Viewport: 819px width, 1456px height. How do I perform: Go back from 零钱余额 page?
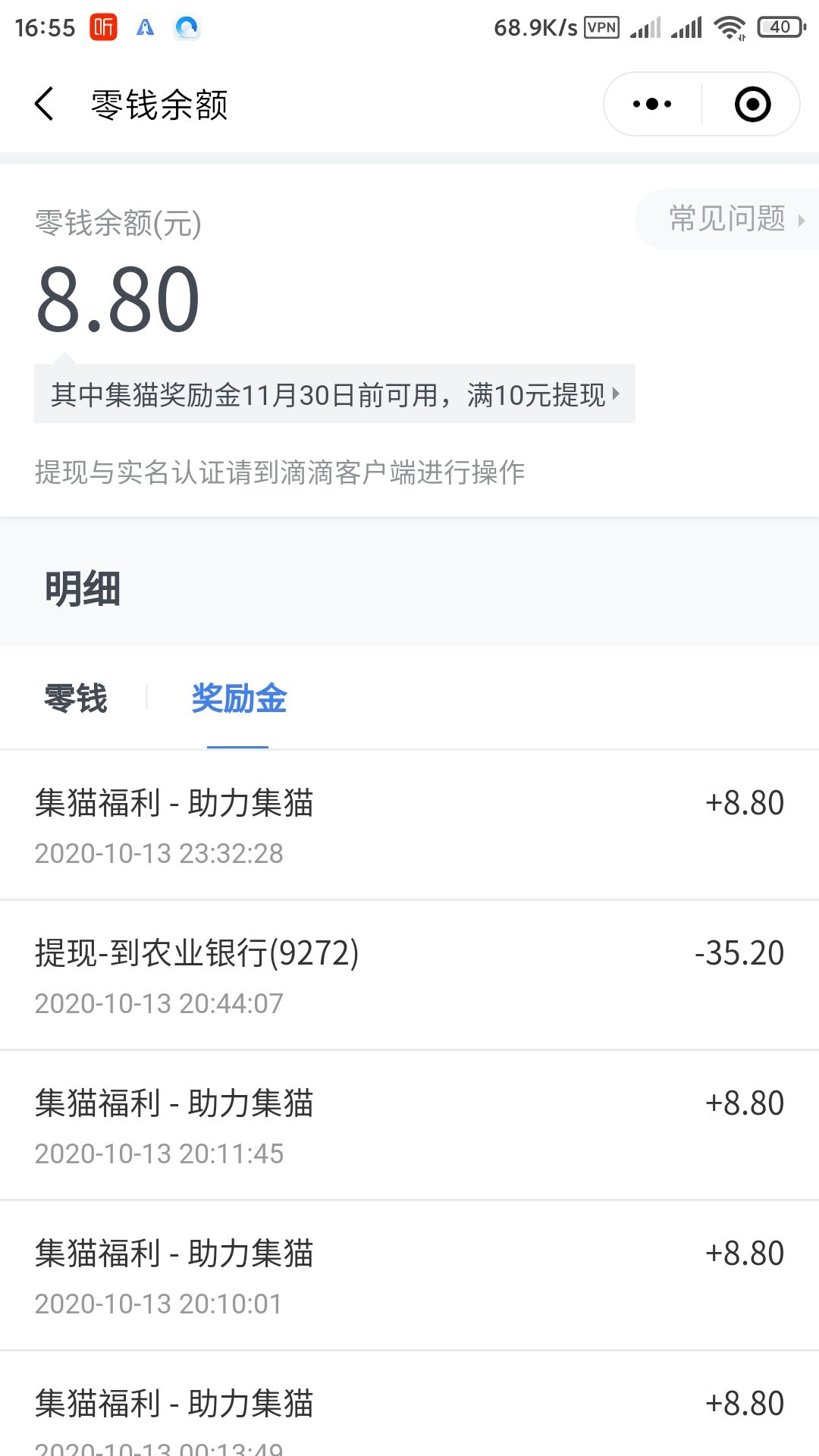pos(45,104)
